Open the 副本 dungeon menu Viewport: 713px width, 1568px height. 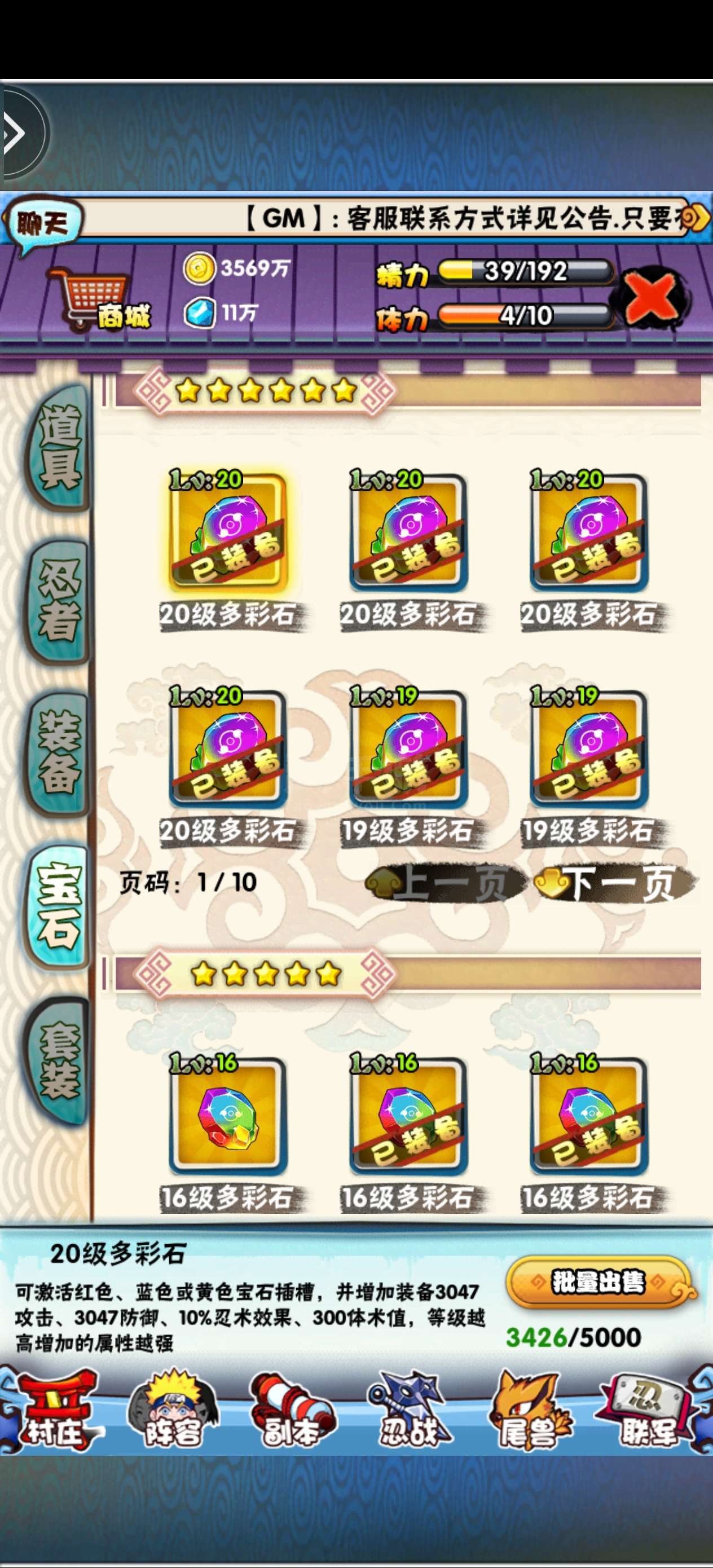(x=291, y=1412)
